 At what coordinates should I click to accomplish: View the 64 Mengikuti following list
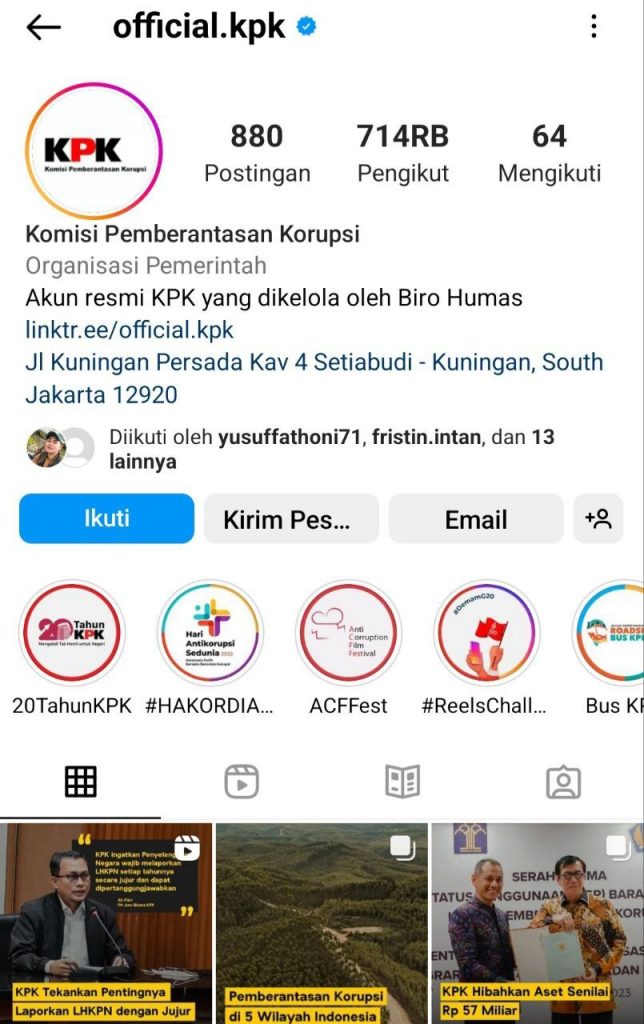click(x=549, y=153)
